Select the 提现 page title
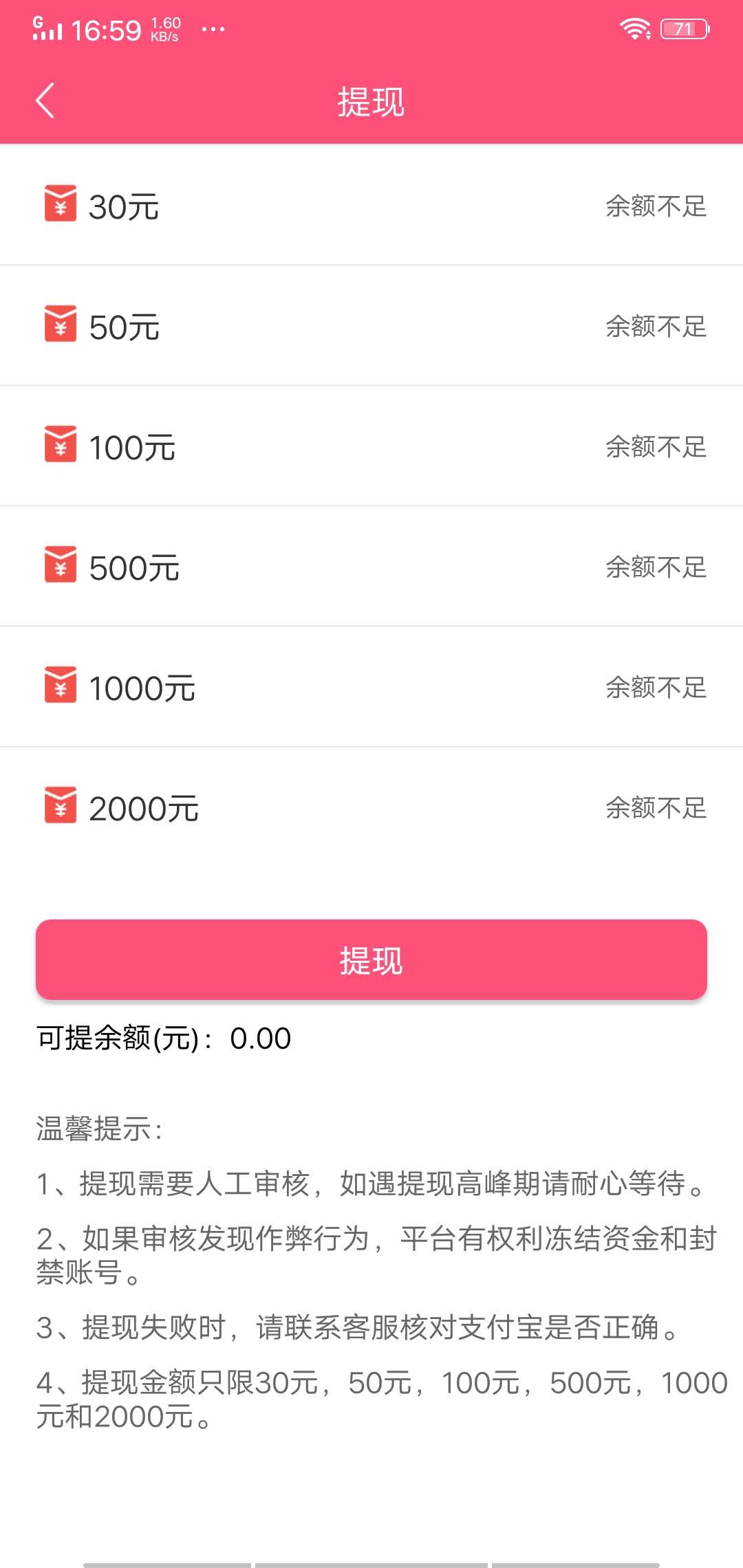Viewport: 743px width, 1568px height. (371, 102)
